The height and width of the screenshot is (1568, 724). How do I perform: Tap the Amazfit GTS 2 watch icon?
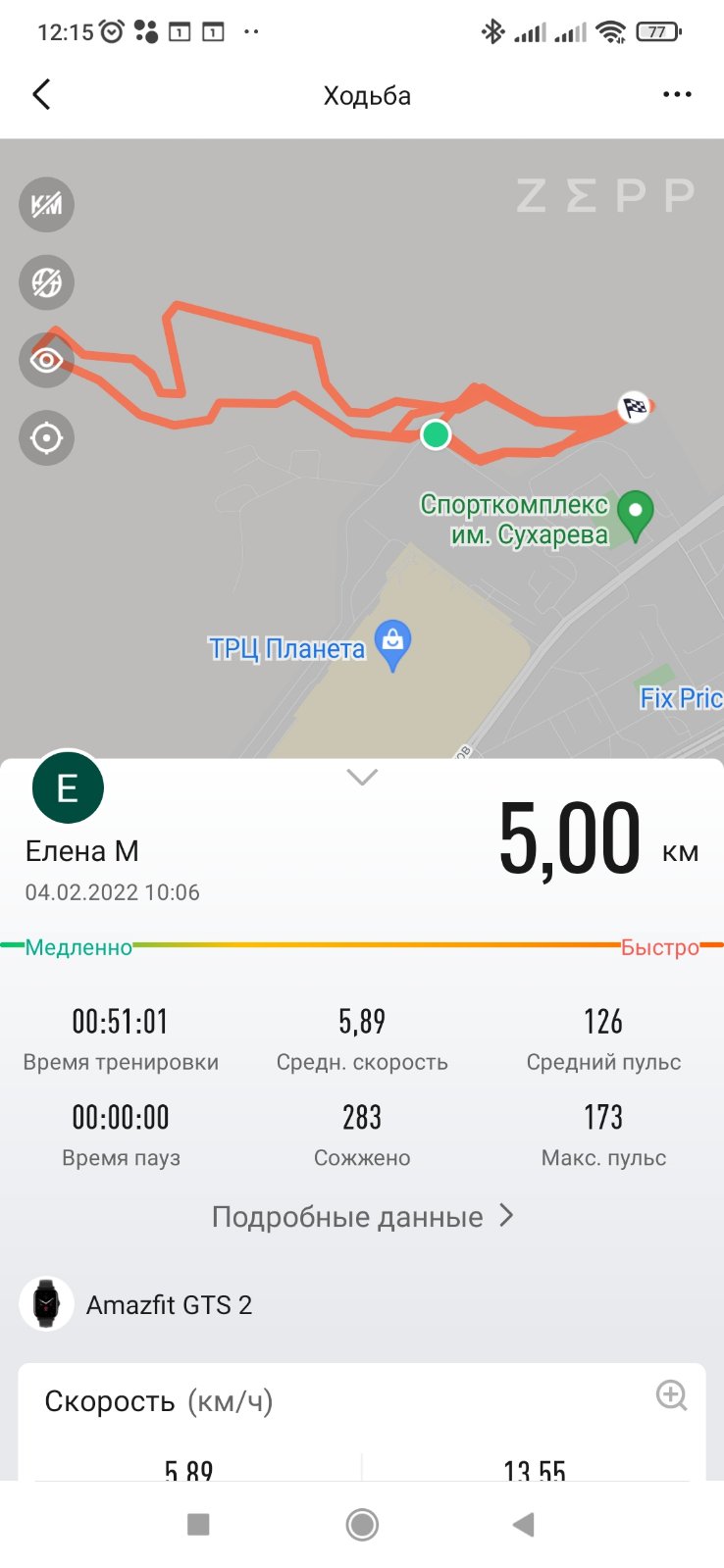coord(46,1304)
